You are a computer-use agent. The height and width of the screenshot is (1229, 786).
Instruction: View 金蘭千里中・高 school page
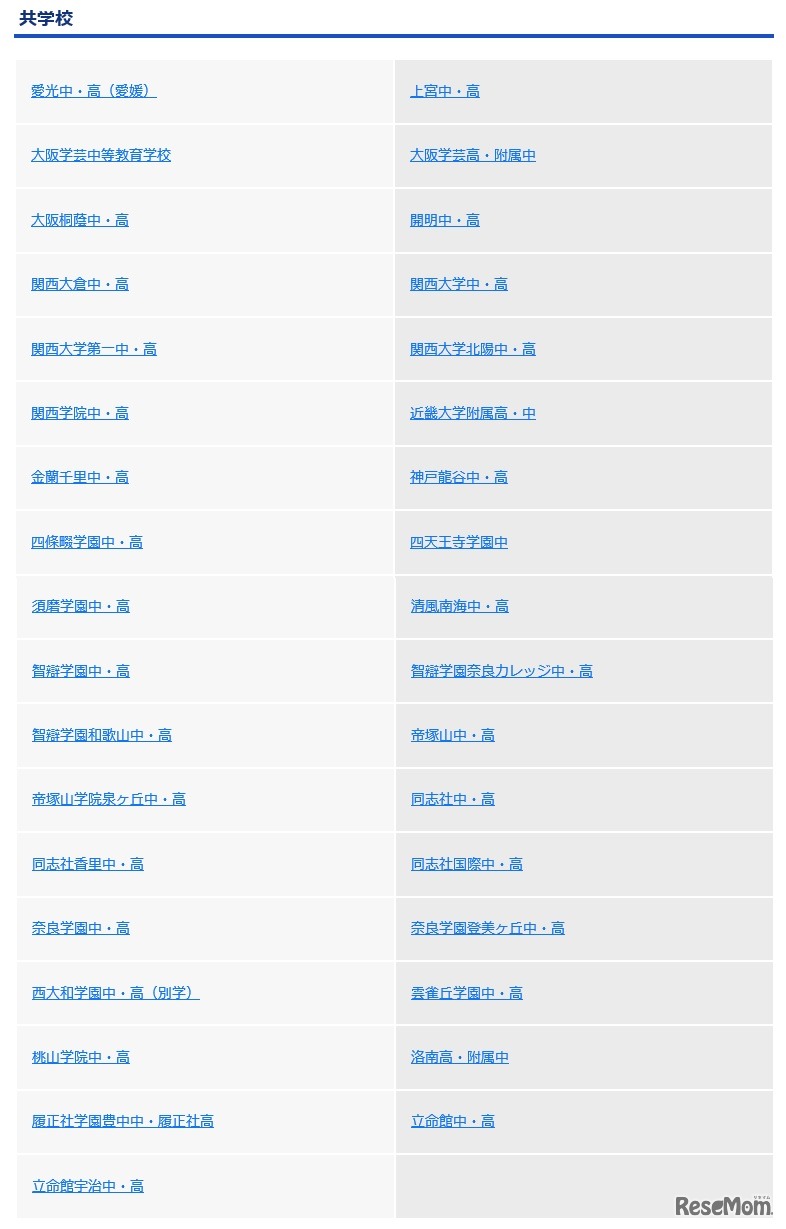(79, 477)
